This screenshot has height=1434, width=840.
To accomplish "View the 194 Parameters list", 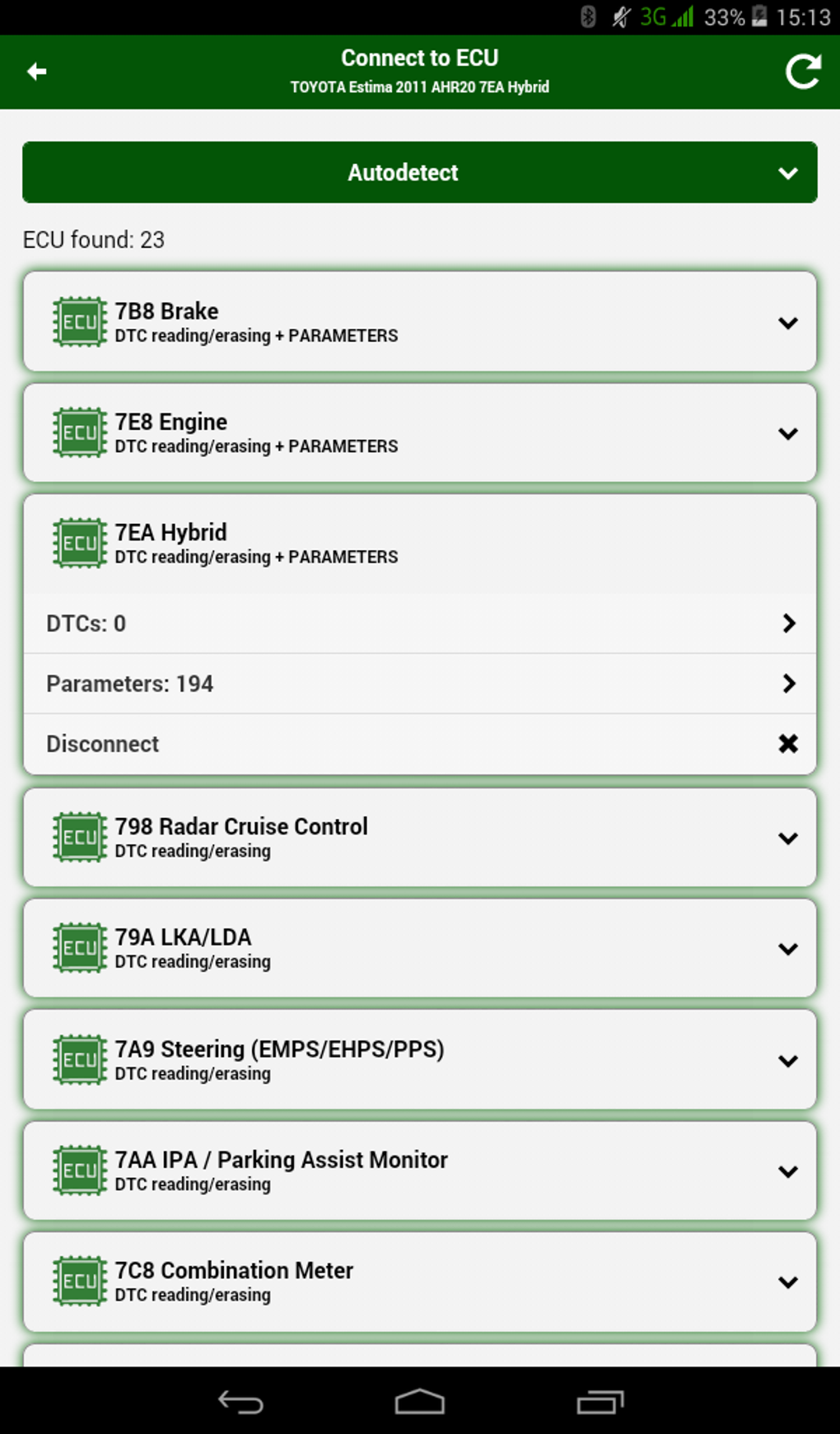I will click(419, 684).
